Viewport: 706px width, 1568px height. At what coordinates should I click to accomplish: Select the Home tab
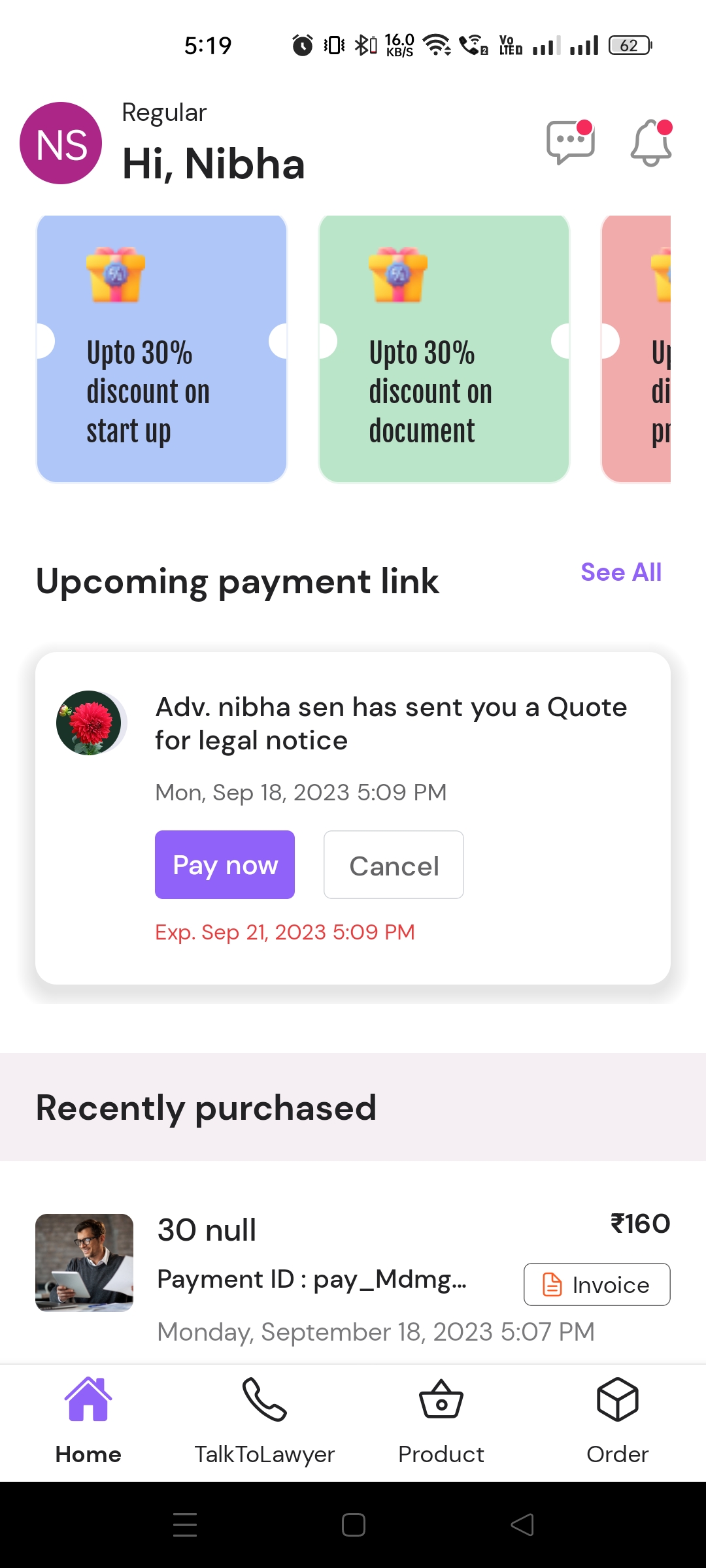[x=88, y=1418]
